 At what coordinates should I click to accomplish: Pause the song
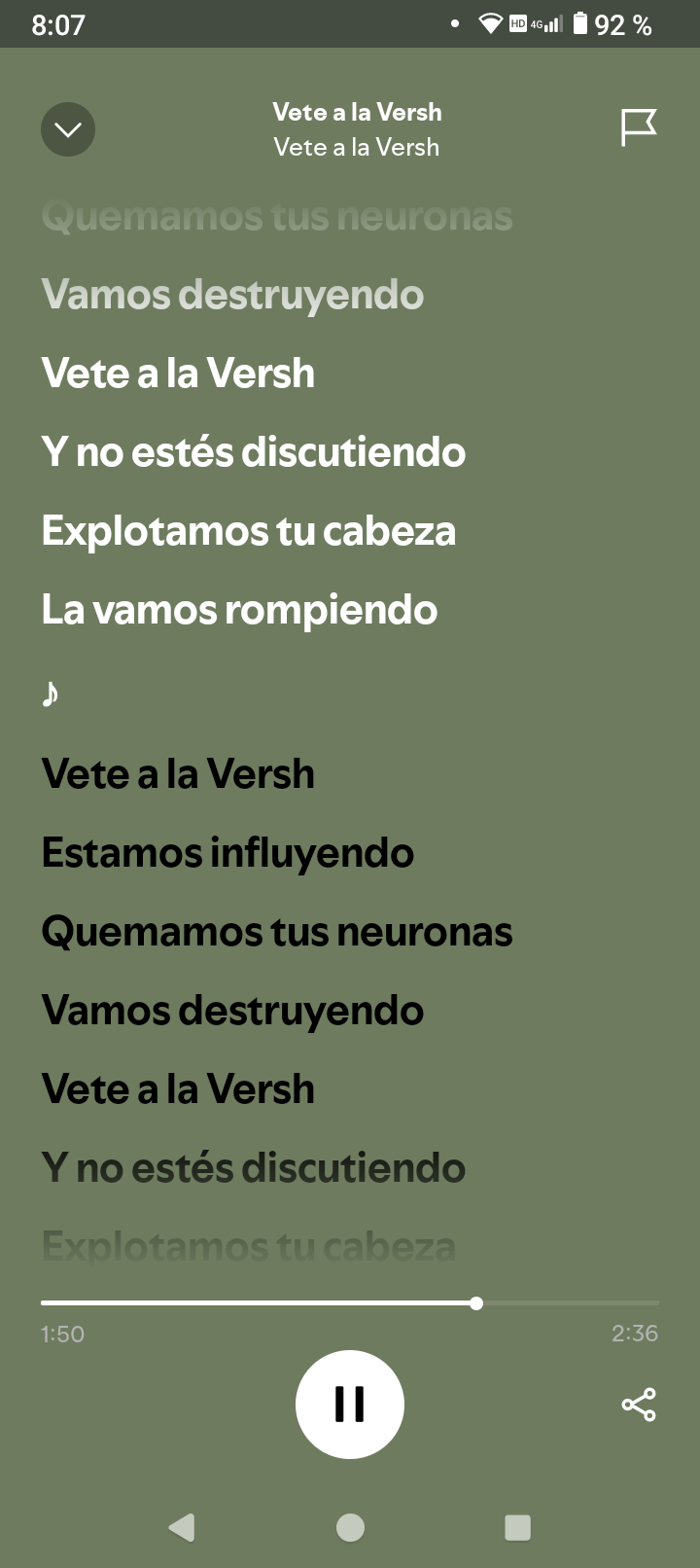pos(350,1404)
